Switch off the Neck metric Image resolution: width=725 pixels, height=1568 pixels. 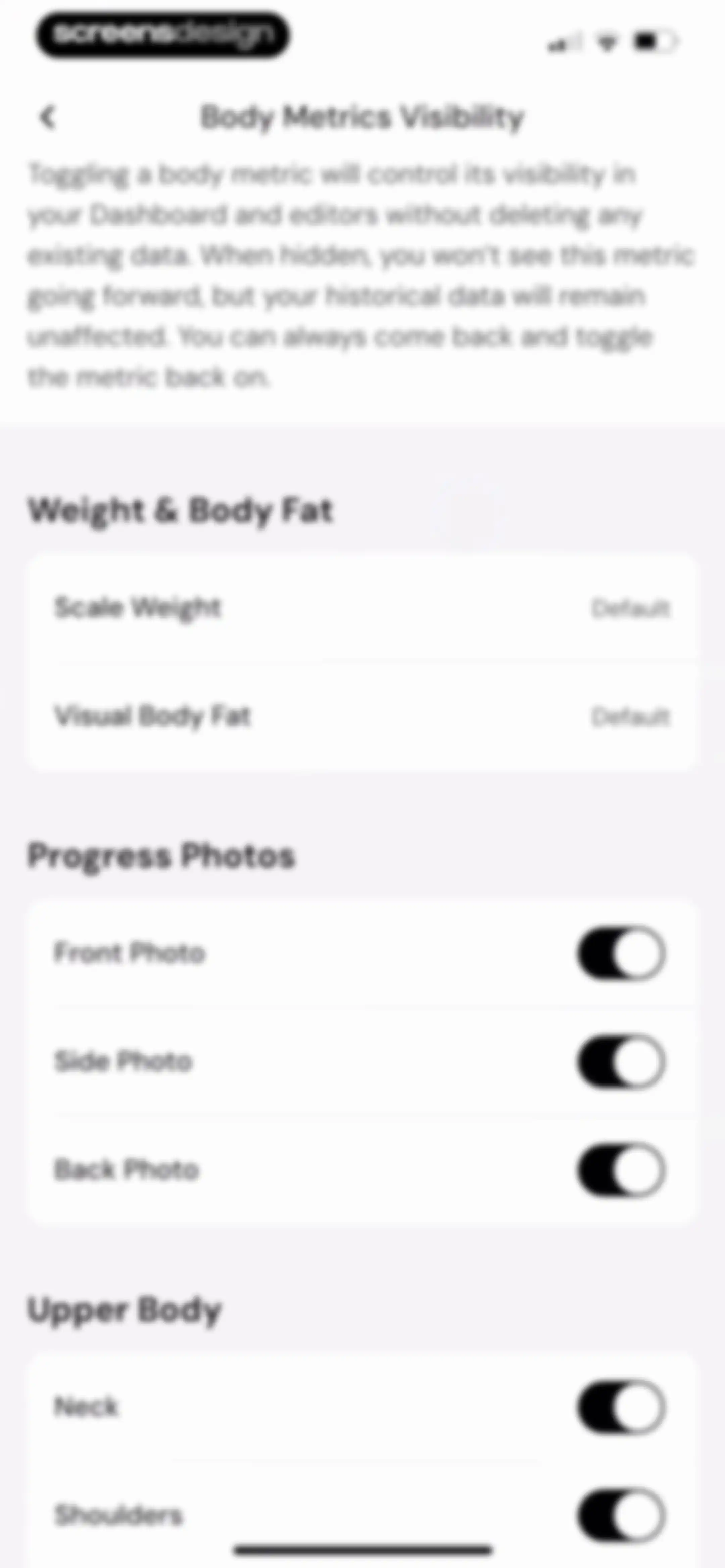pyautogui.click(x=621, y=1407)
